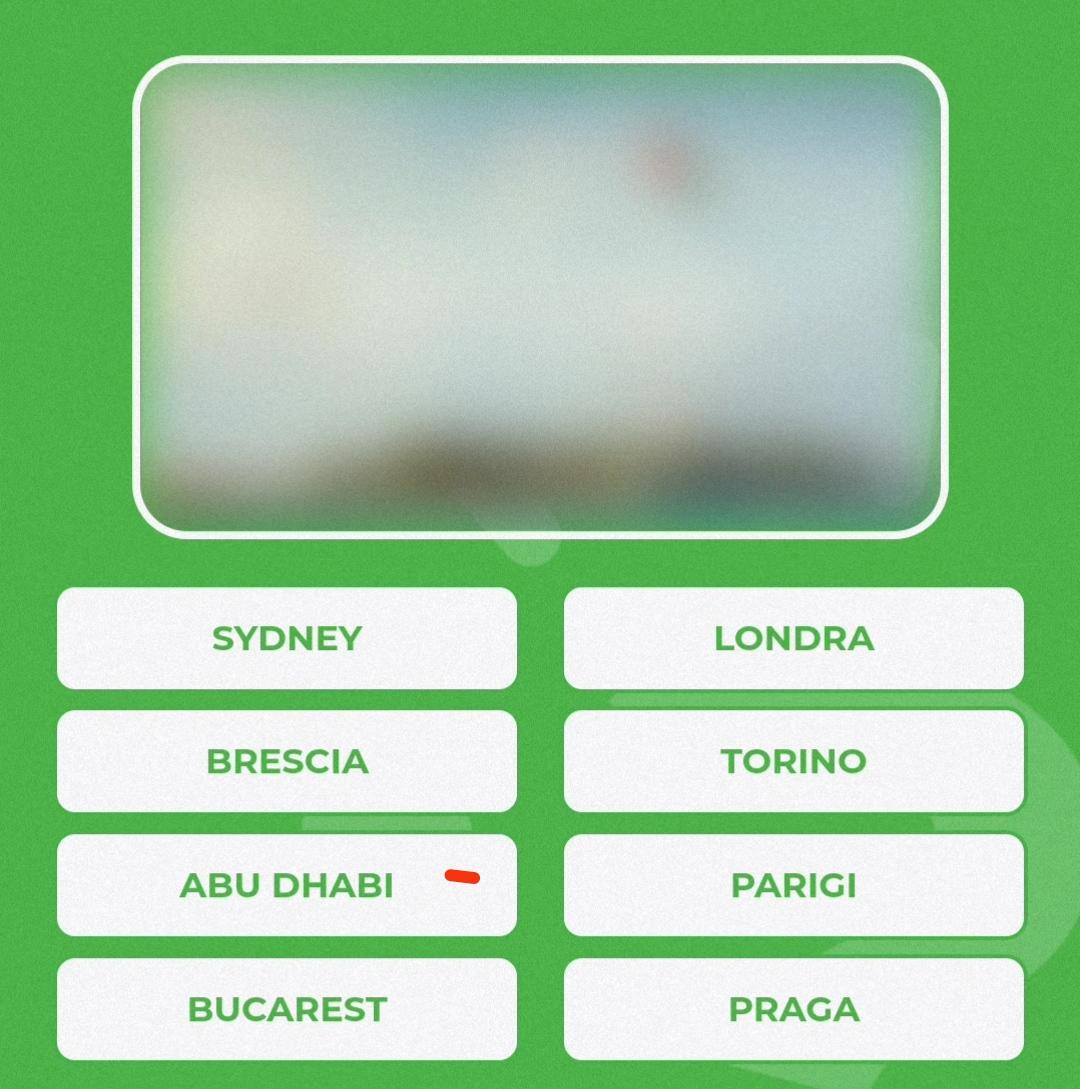The image size is (1080, 1089).
Task: Choose the Londra answer option
Action: [x=793, y=638]
